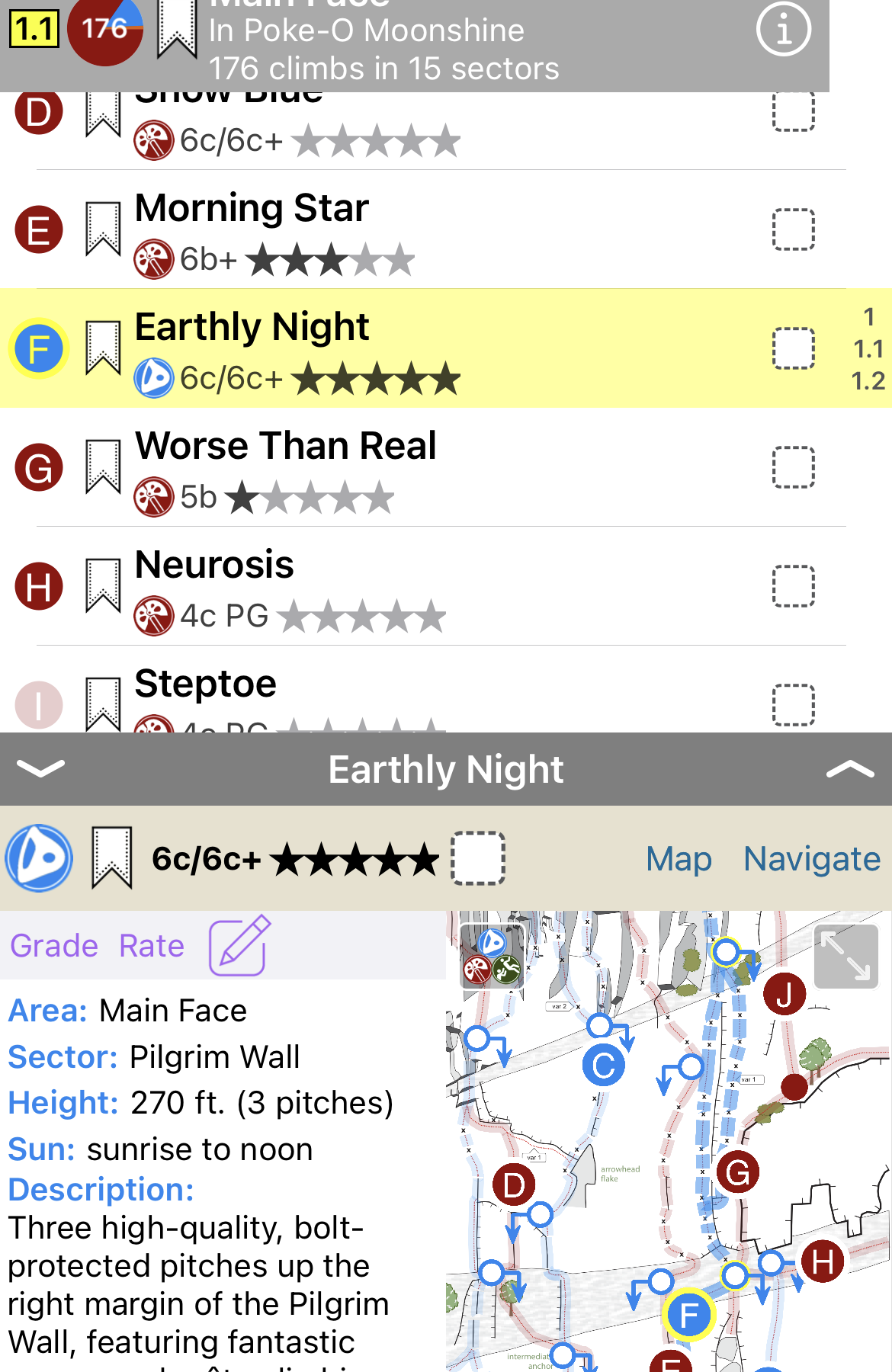Jump to section 1.2 in index
Image resolution: width=892 pixels, height=1372 pixels.
point(868,381)
